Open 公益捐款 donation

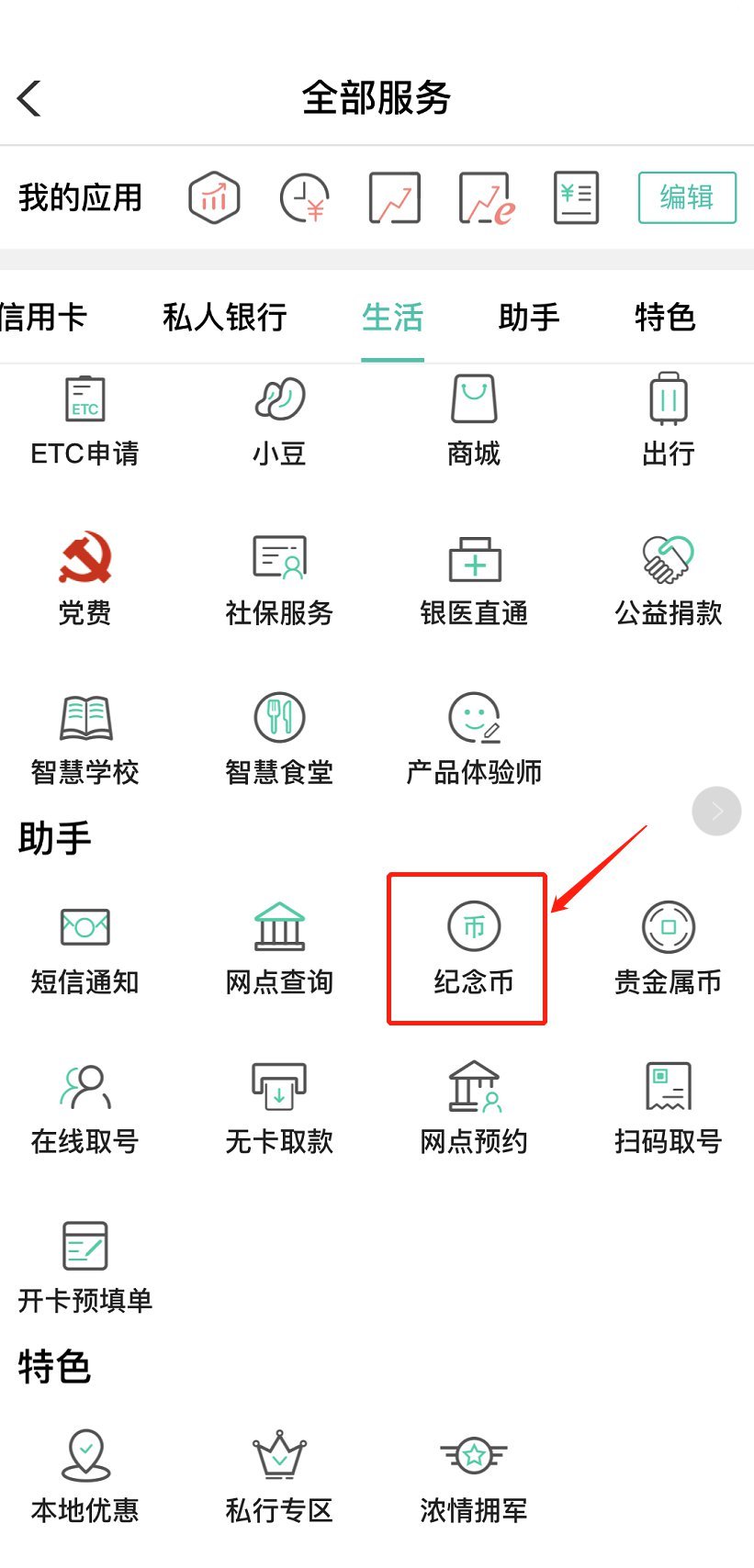[x=669, y=580]
